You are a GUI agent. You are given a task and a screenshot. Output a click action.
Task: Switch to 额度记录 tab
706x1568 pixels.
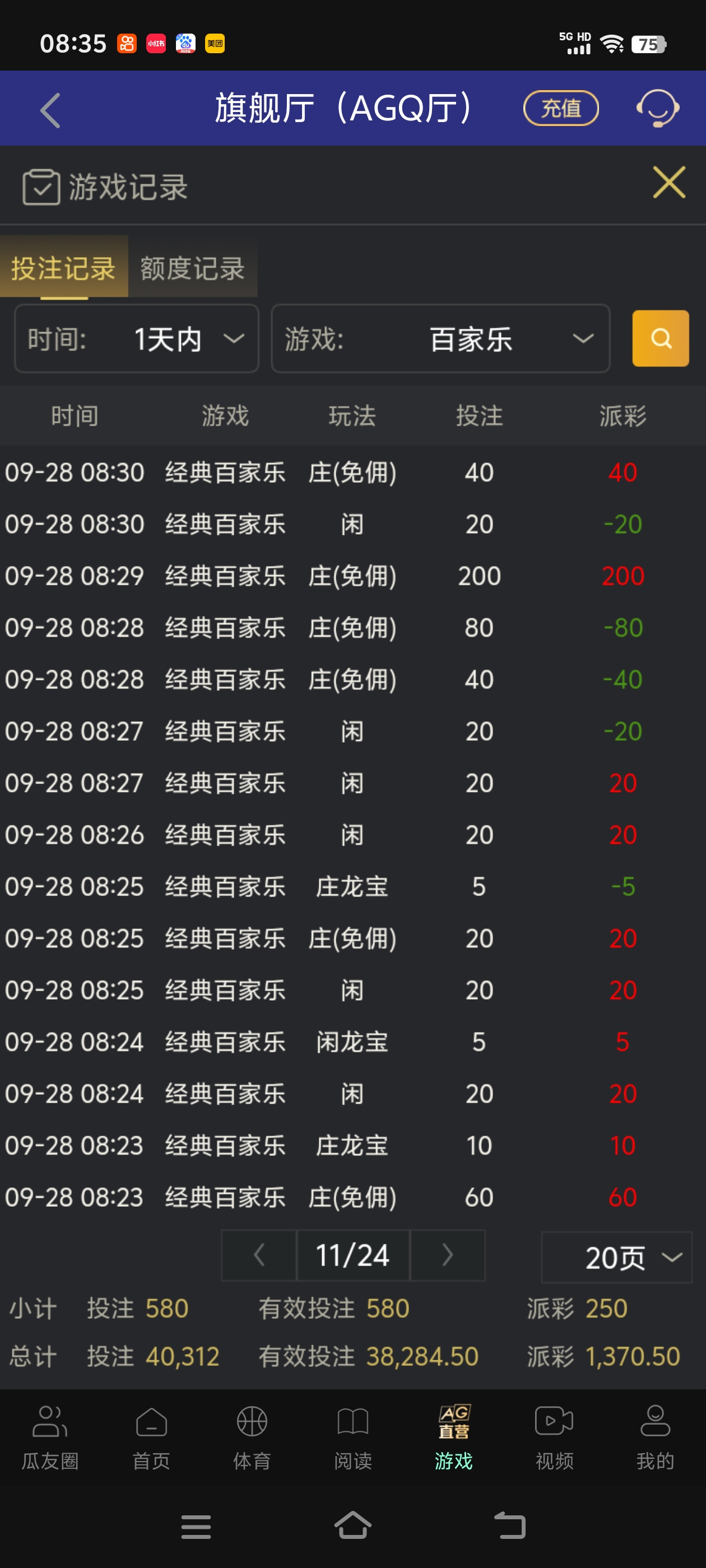pyautogui.click(x=193, y=268)
